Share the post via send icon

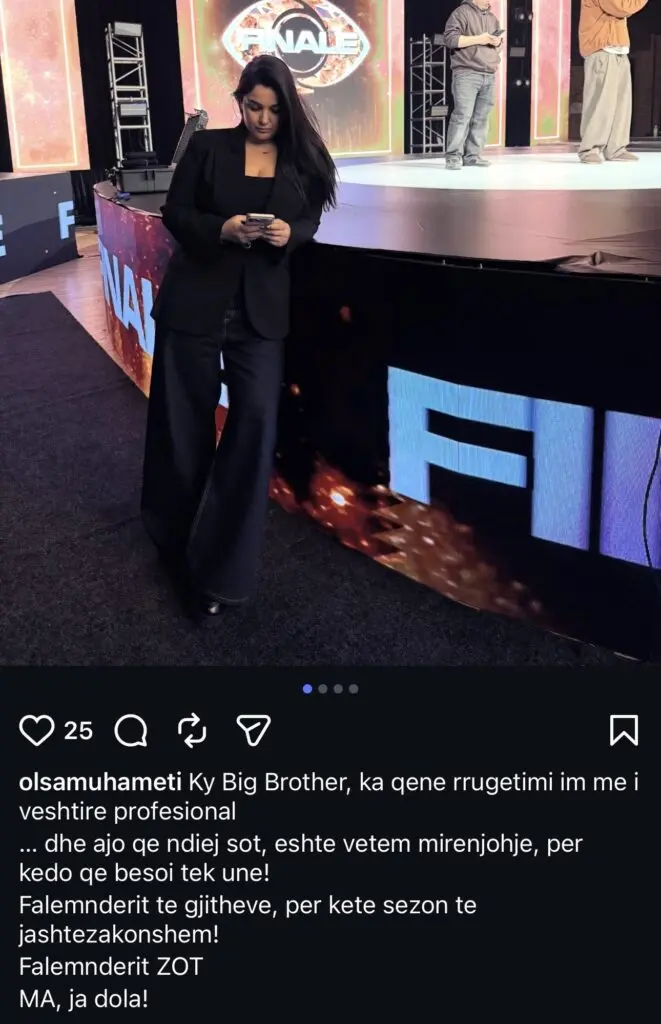click(x=253, y=731)
